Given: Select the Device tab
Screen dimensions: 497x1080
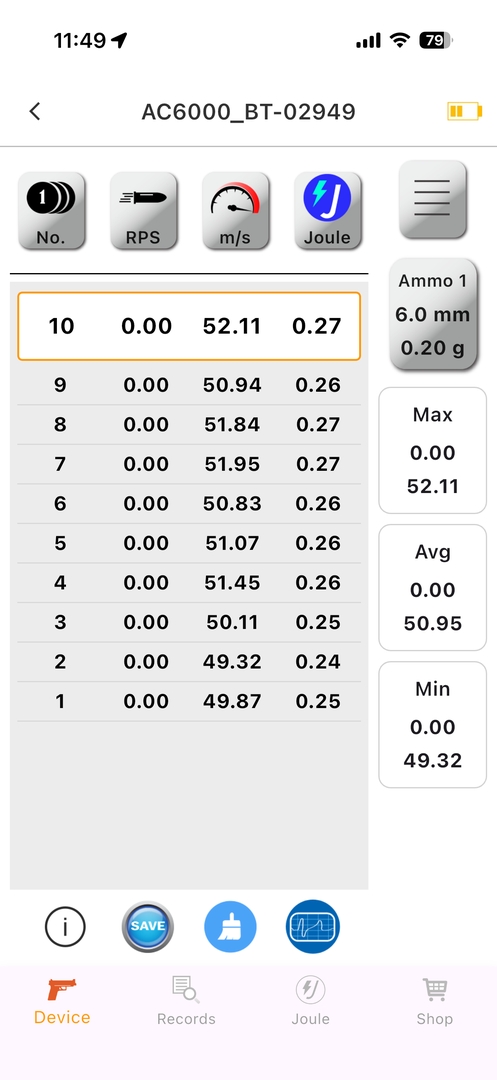Looking at the screenshot, I should coord(62,1001).
